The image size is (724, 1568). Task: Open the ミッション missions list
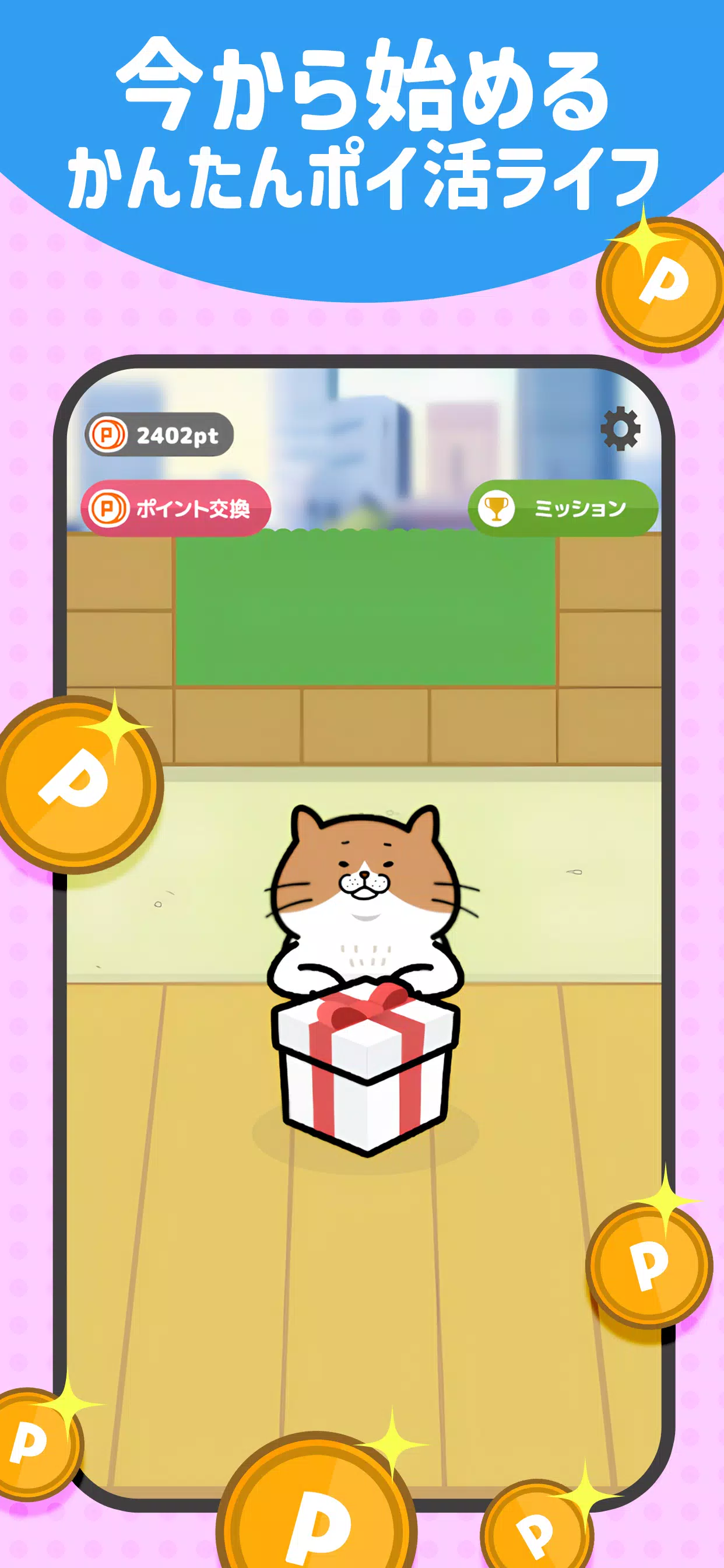click(x=566, y=507)
